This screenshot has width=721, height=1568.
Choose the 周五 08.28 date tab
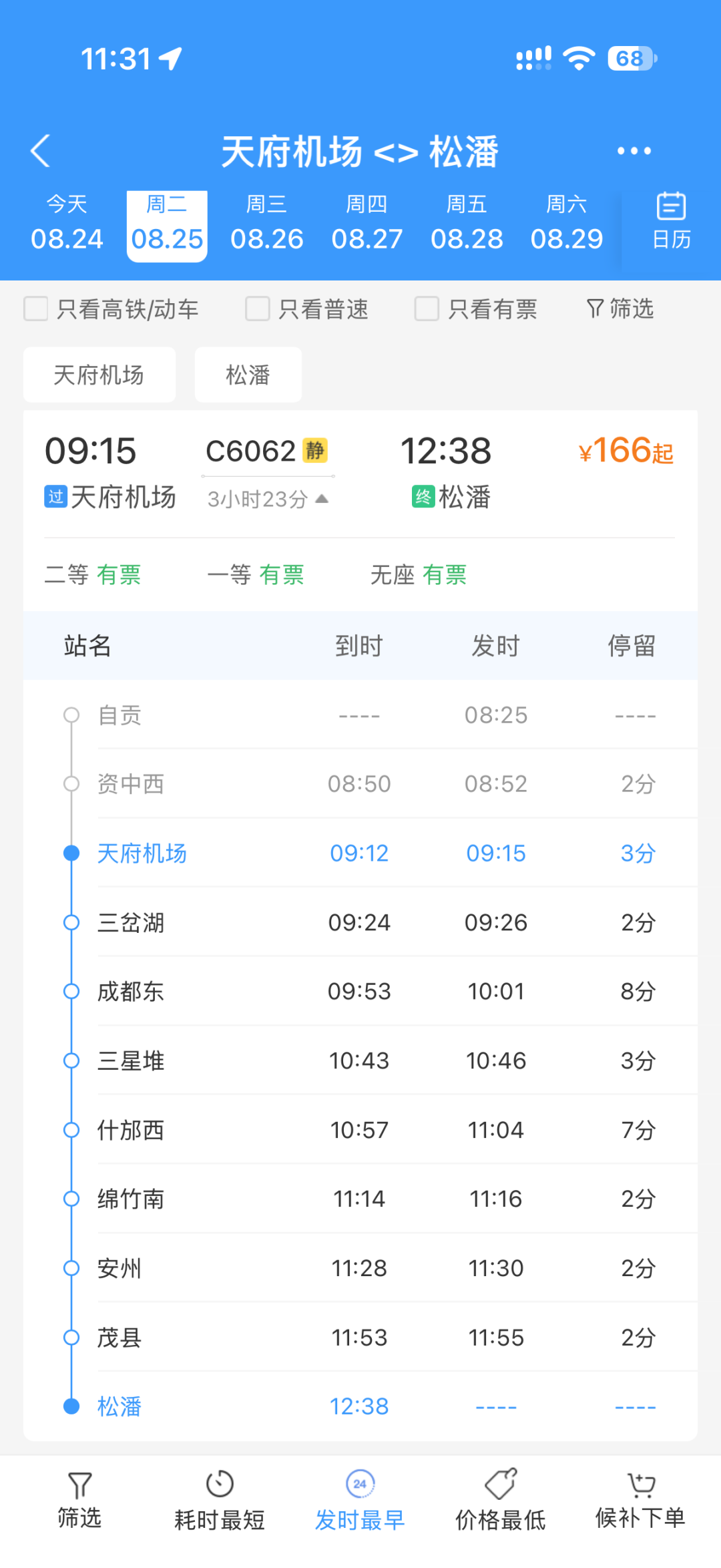click(467, 223)
